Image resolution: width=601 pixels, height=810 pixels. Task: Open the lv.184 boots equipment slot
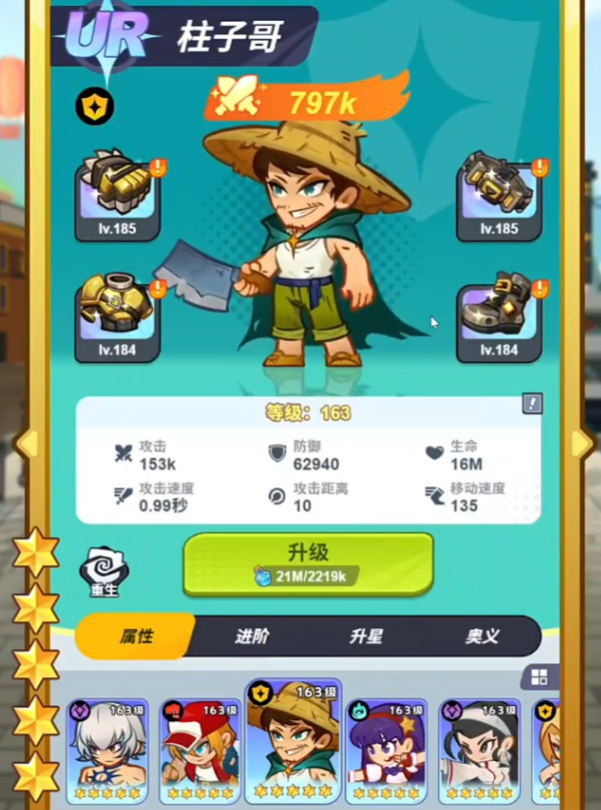point(499,320)
